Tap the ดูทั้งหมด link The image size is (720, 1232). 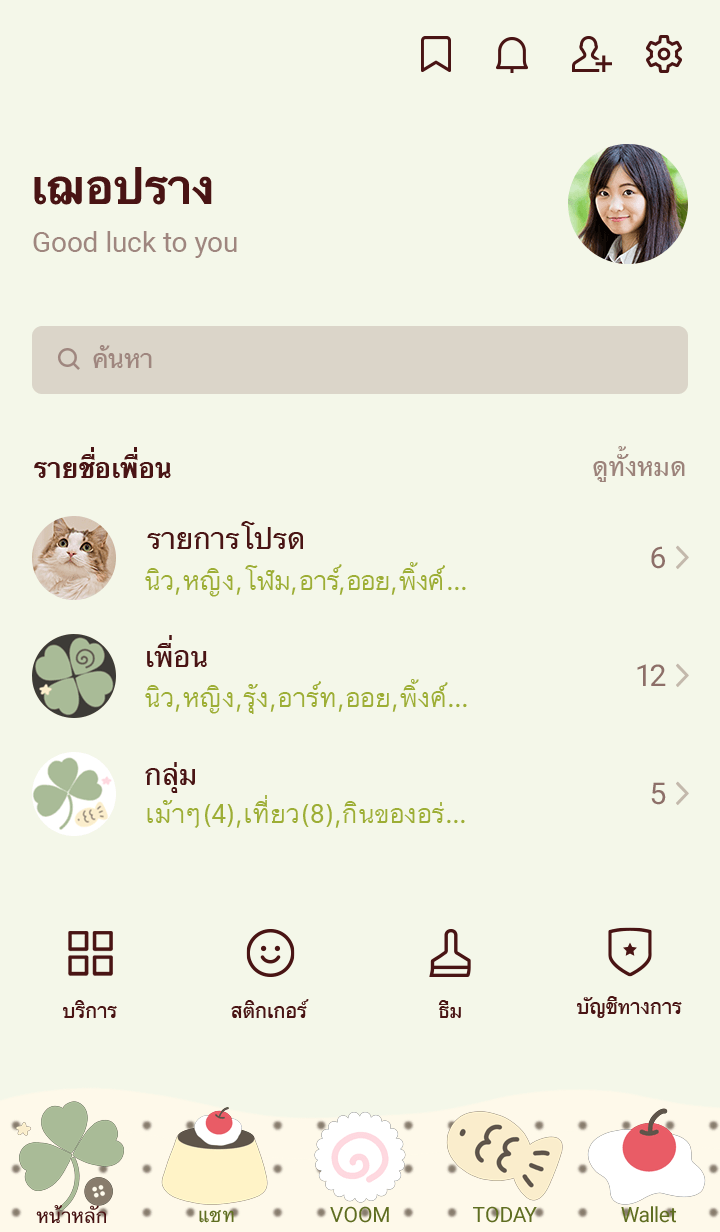(638, 468)
